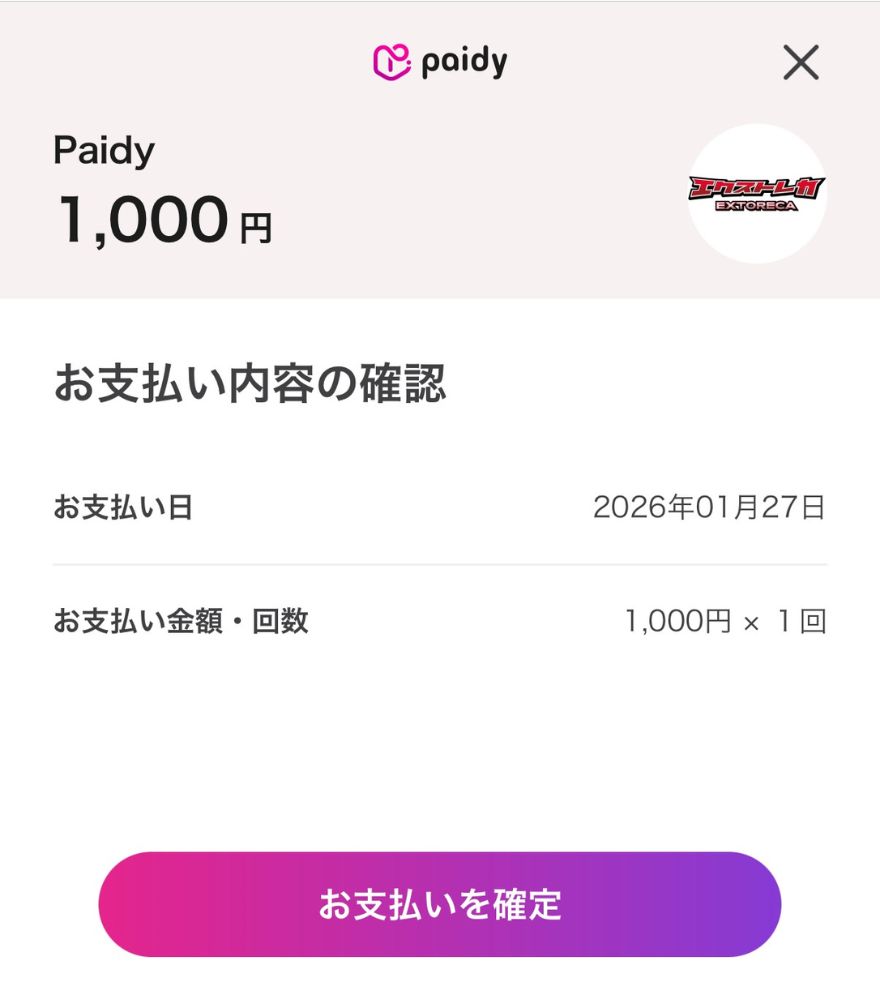The image size is (880, 1000).
Task: Click the red エクストレカ lettering inside the circle
Action: coord(756,186)
